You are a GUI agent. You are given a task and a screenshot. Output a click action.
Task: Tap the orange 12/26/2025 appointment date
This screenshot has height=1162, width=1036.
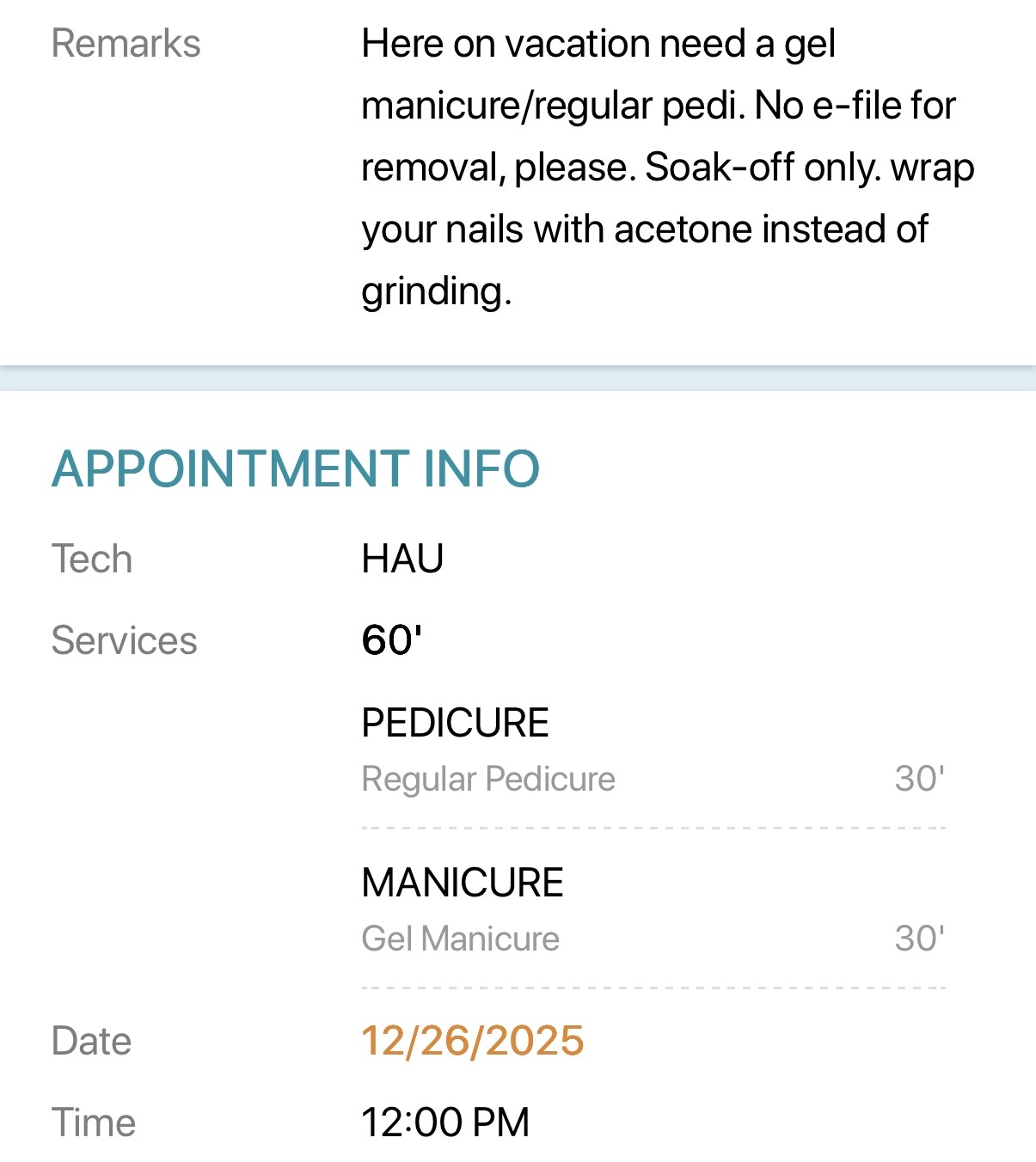pyautogui.click(x=472, y=1041)
